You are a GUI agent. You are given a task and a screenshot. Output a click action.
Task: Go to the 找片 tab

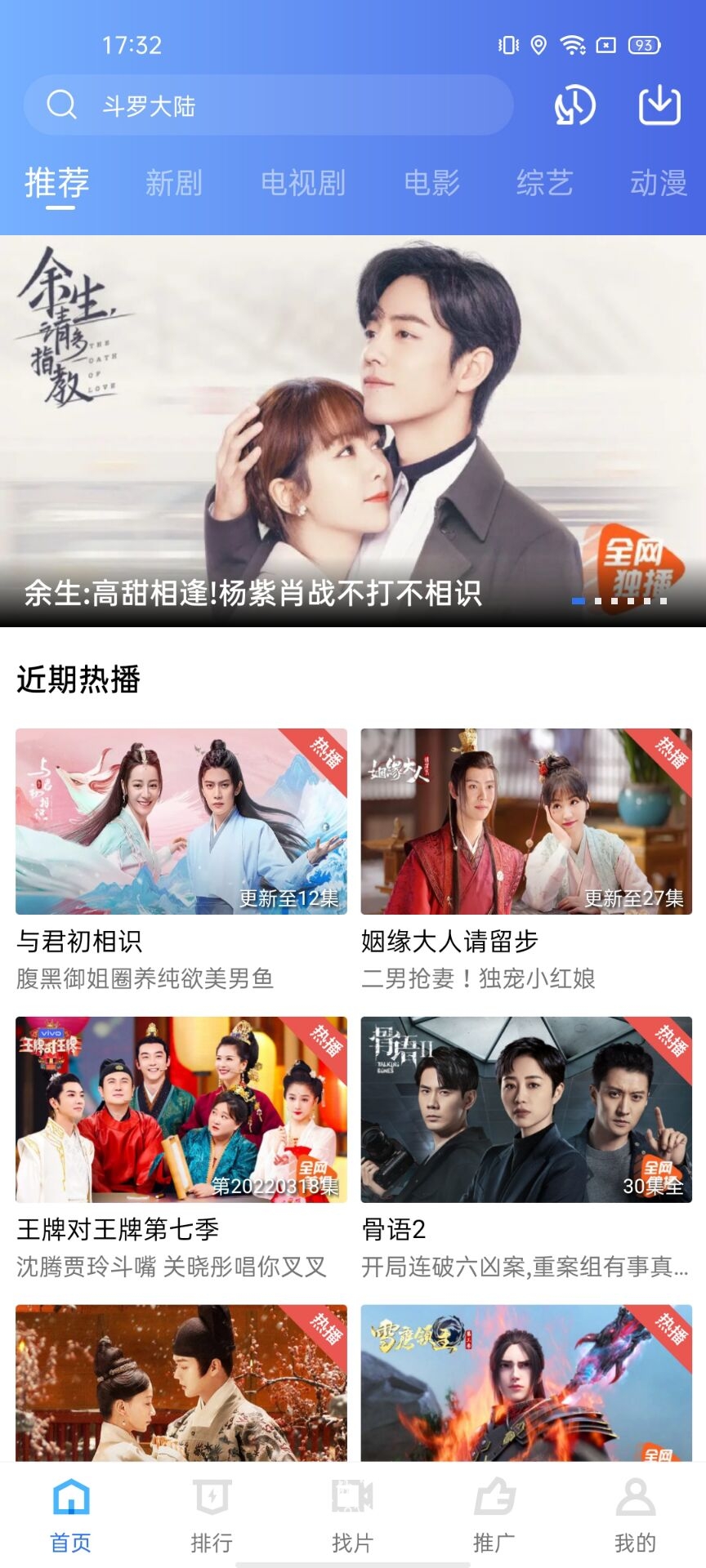pyautogui.click(x=353, y=1515)
